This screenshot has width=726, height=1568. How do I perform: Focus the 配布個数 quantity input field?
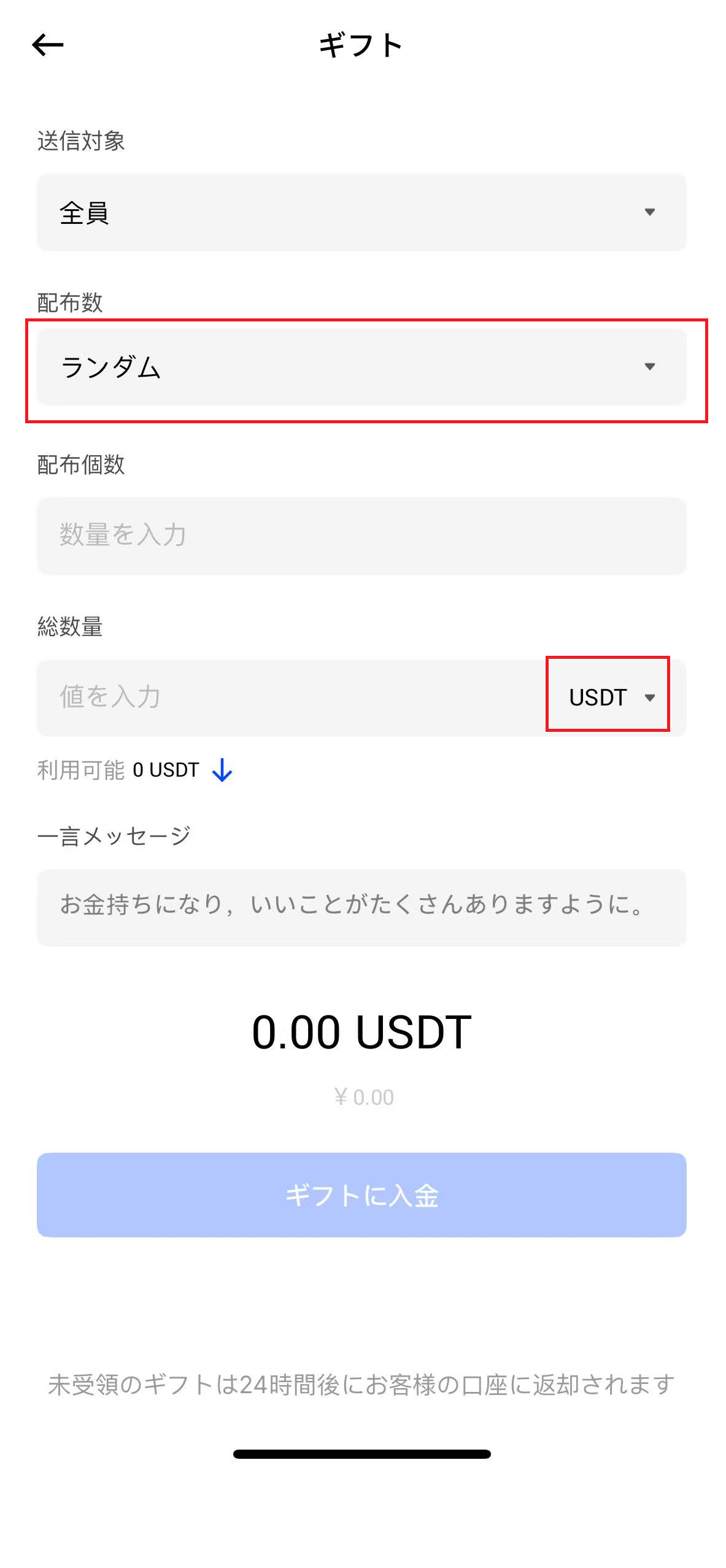(361, 535)
